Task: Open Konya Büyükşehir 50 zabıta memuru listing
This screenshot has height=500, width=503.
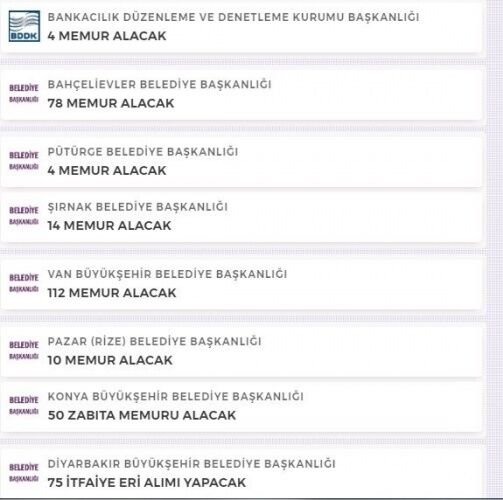Action: (x=241, y=406)
